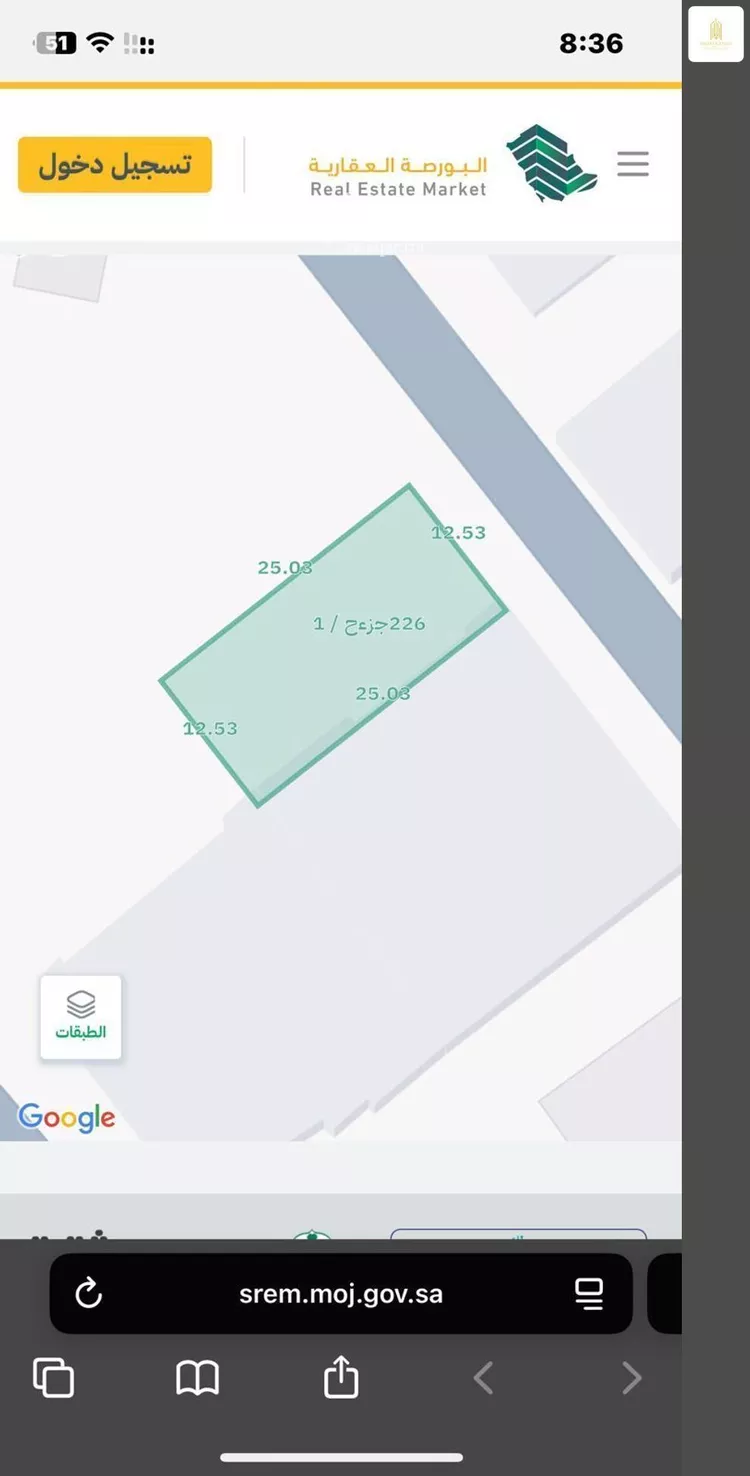Go back to the previous page
This screenshot has height=1476, width=750.
coord(484,1378)
